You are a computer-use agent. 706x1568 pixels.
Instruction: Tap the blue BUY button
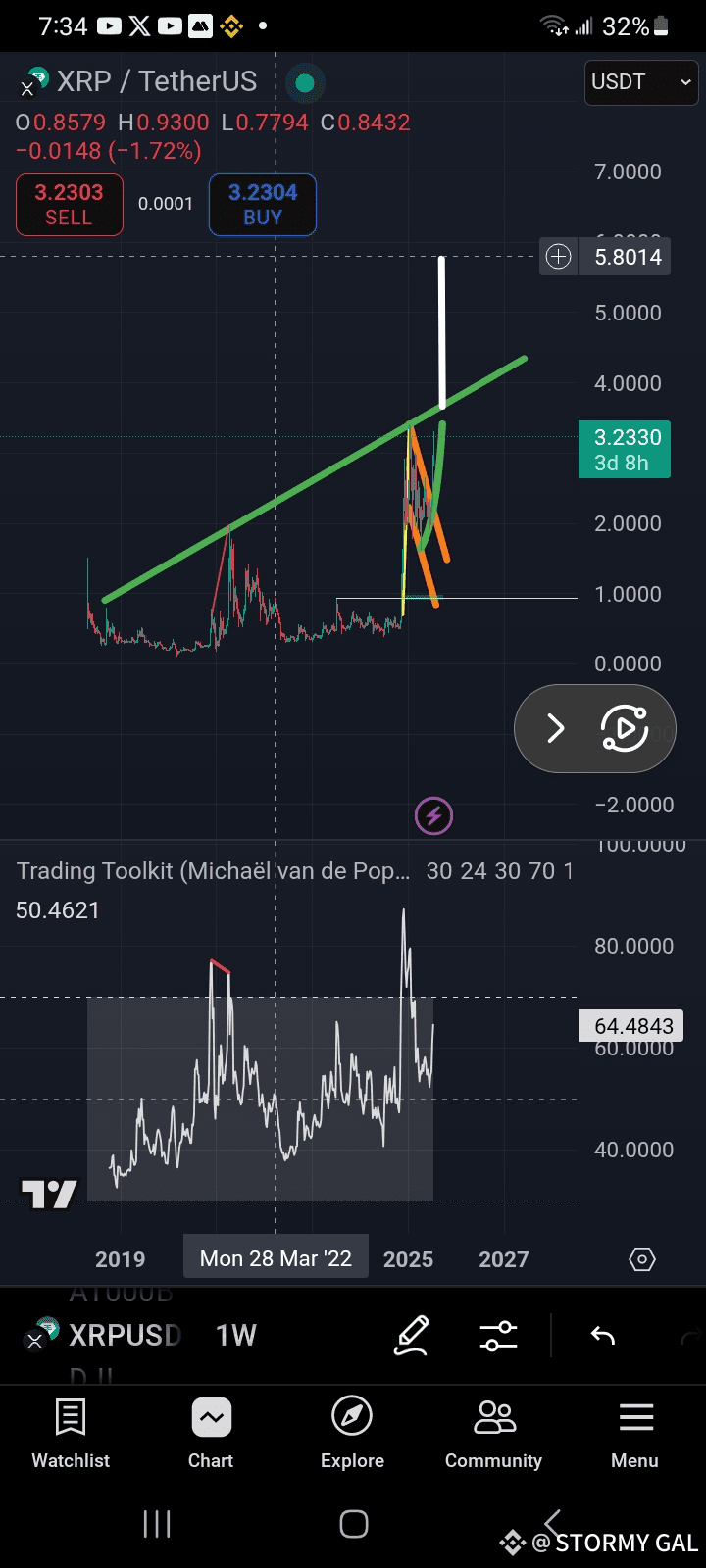click(262, 205)
